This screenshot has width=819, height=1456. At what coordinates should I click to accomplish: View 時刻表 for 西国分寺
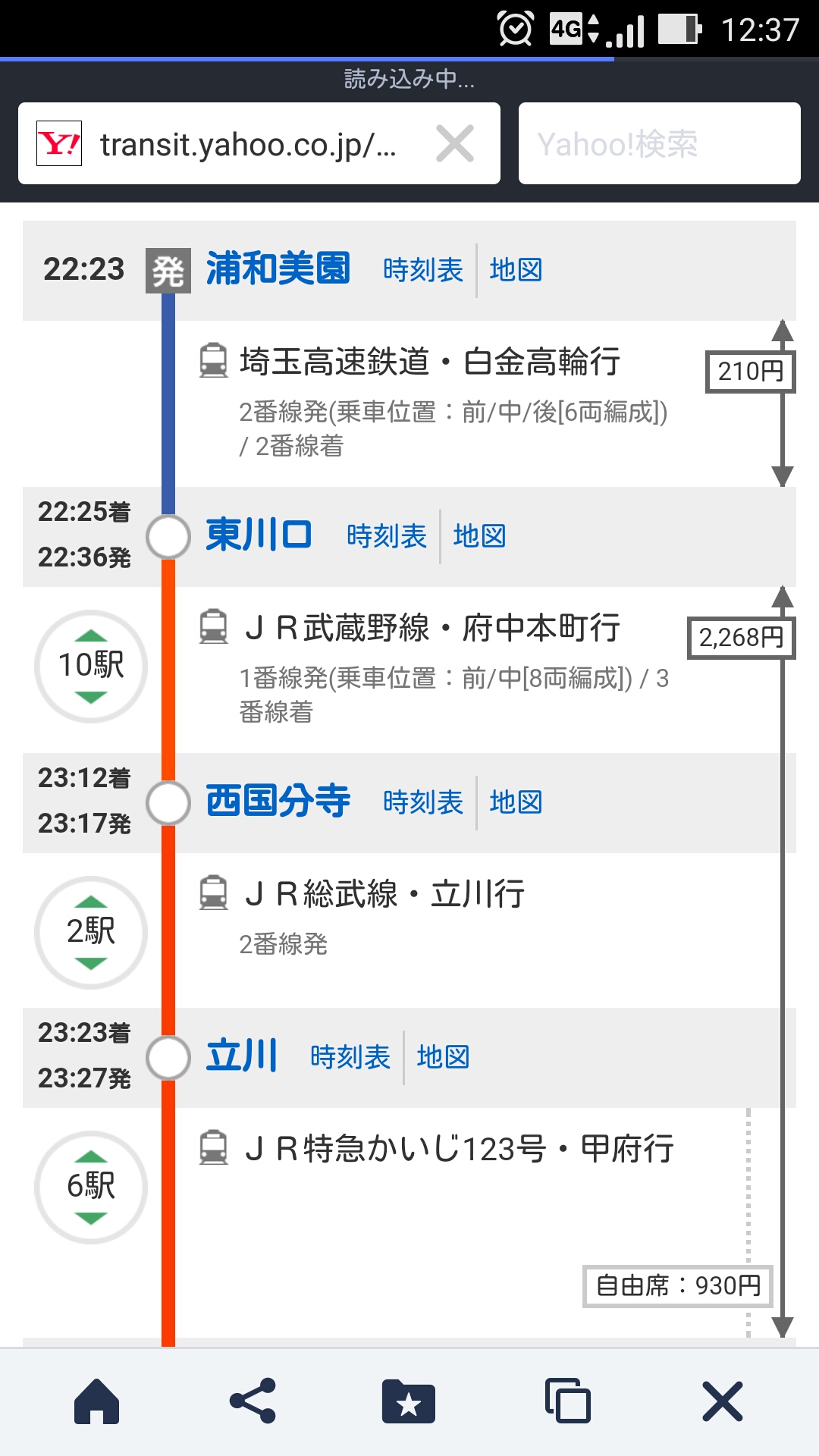423,802
